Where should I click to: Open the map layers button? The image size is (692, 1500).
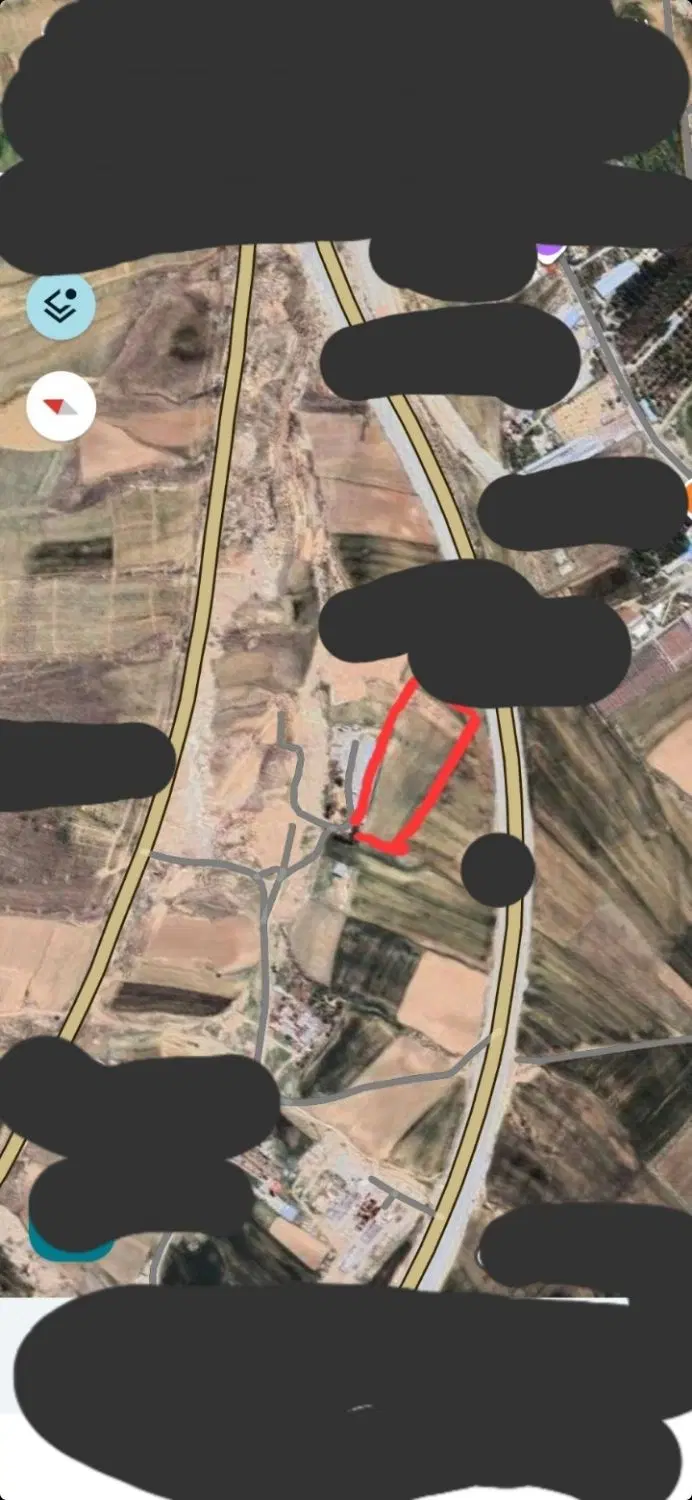(61, 305)
